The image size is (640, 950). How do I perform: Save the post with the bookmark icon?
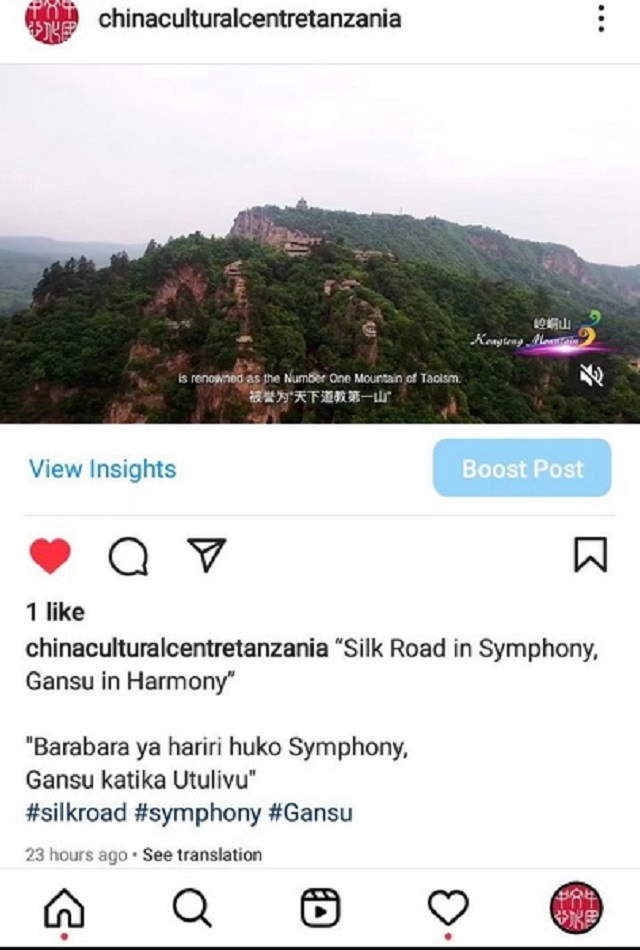click(x=590, y=555)
